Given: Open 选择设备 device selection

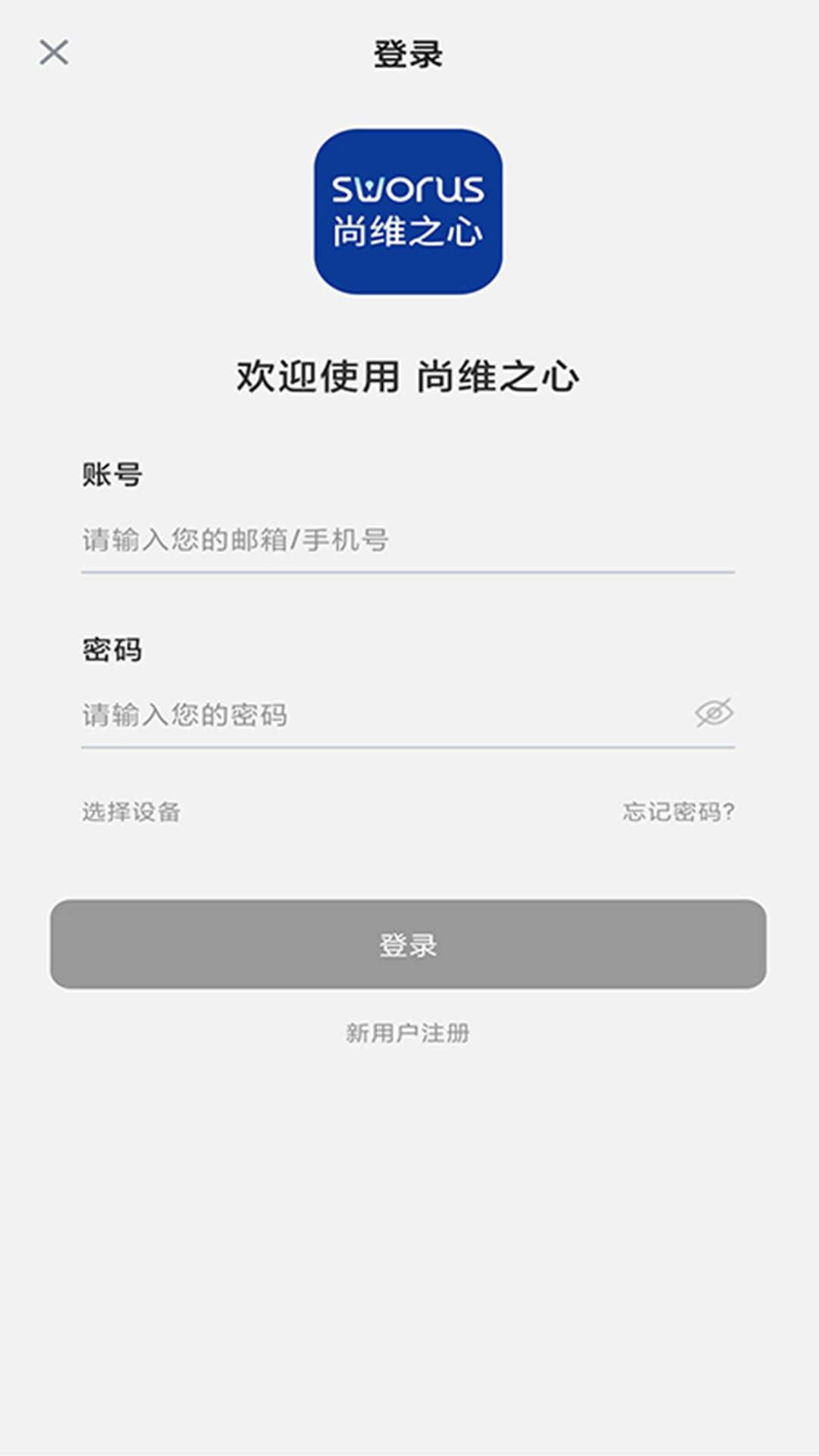Looking at the screenshot, I should click(131, 812).
